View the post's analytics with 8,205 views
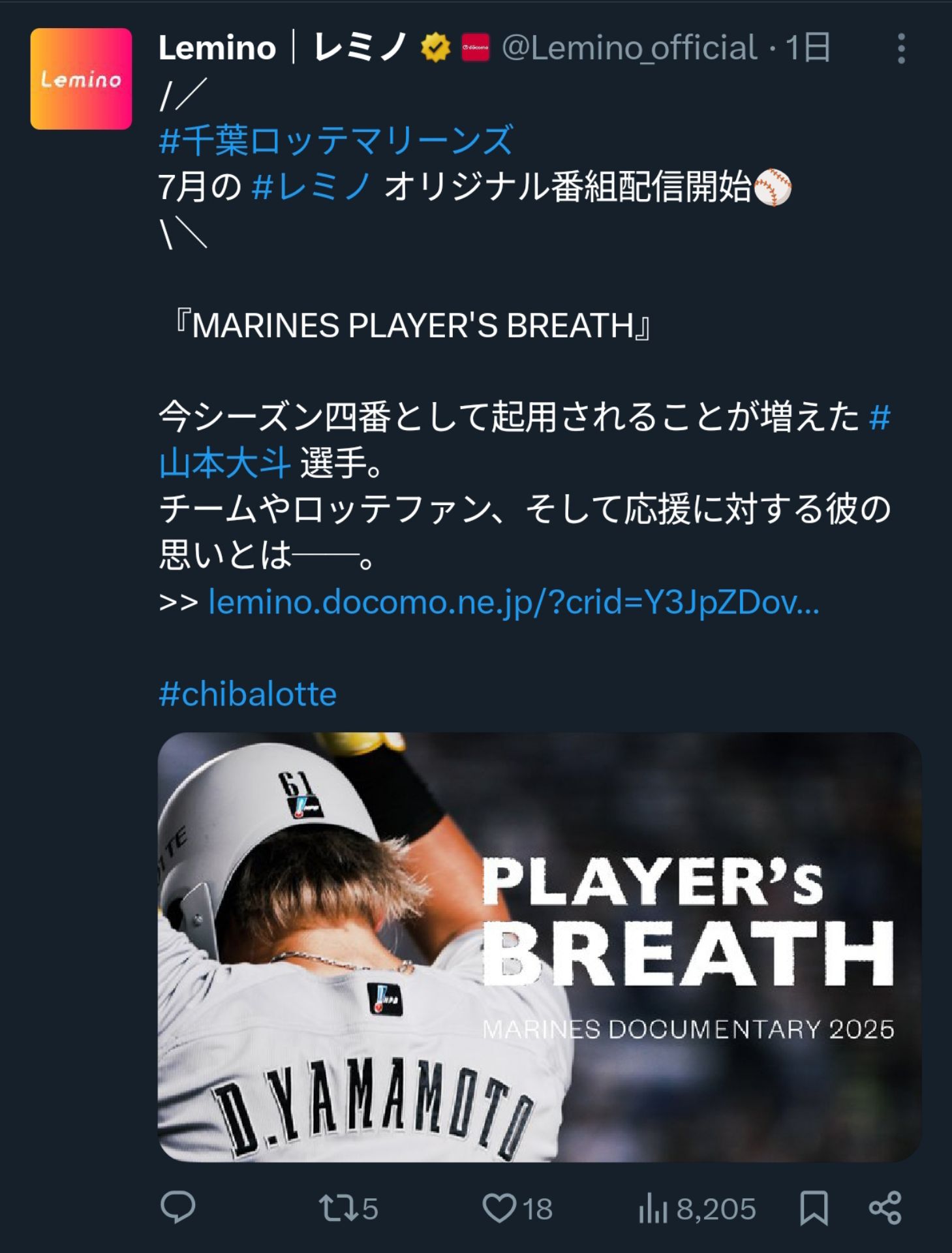Image resolution: width=952 pixels, height=1253 pixels. coord(697,1208)
